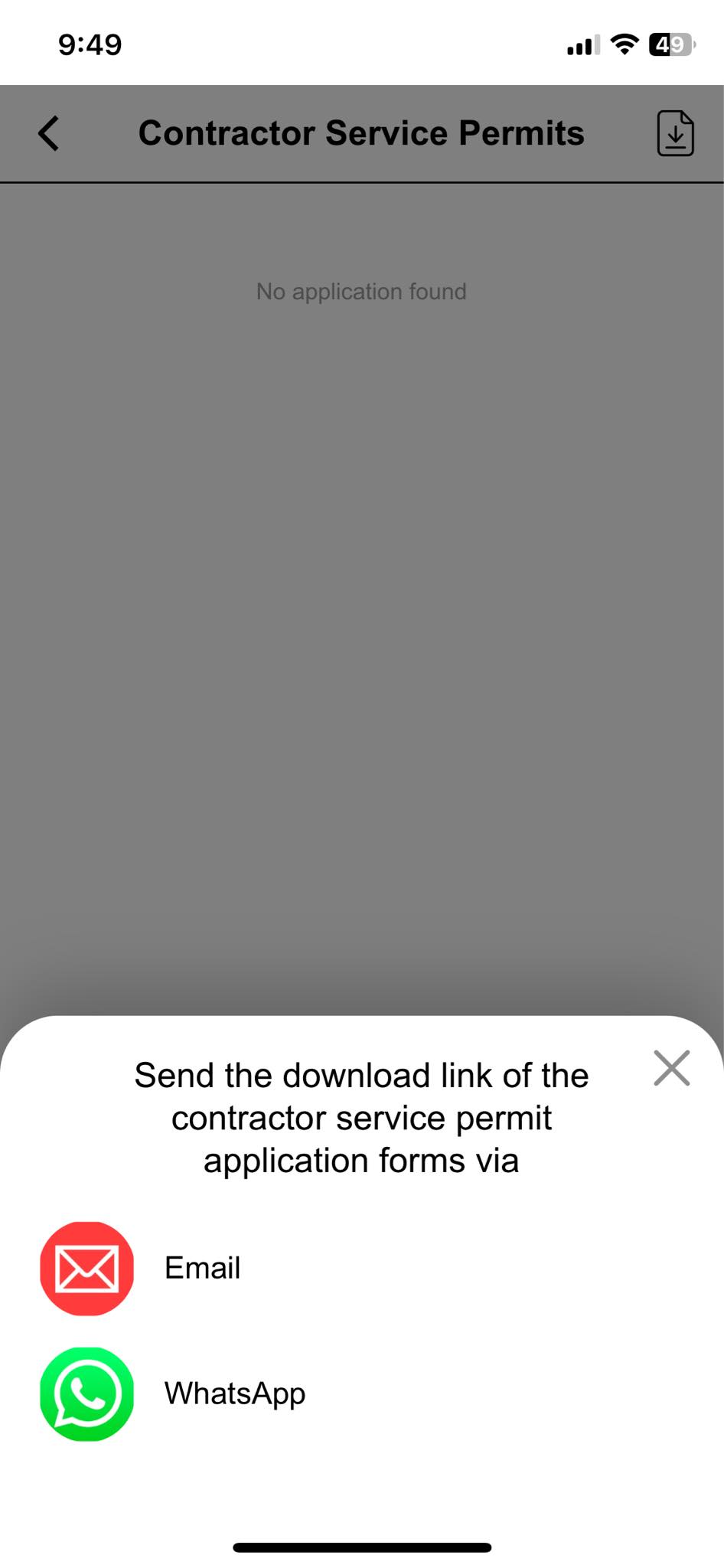Tap the battery indicator showing 49

pos(673,44)
